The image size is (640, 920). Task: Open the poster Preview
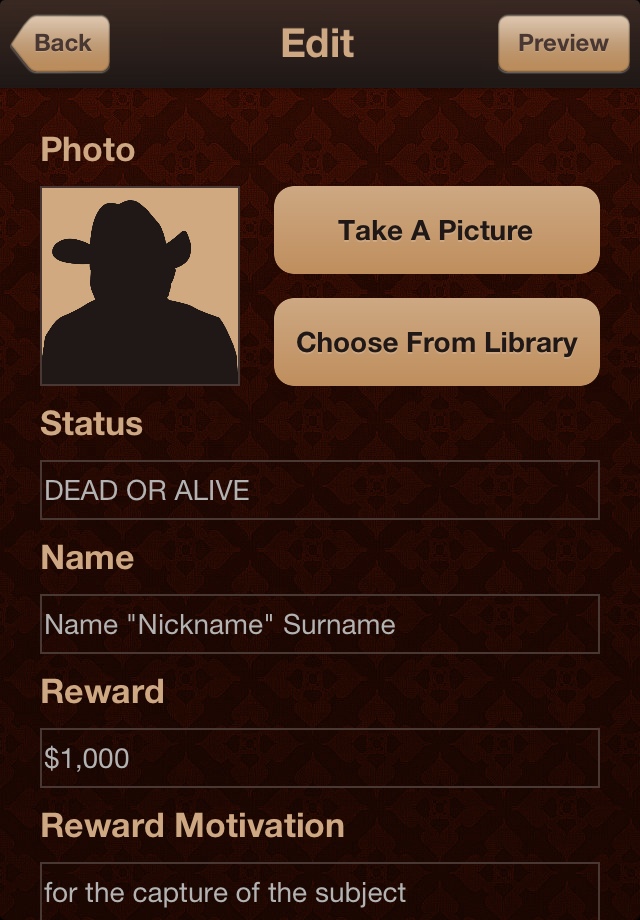point(563,43)
